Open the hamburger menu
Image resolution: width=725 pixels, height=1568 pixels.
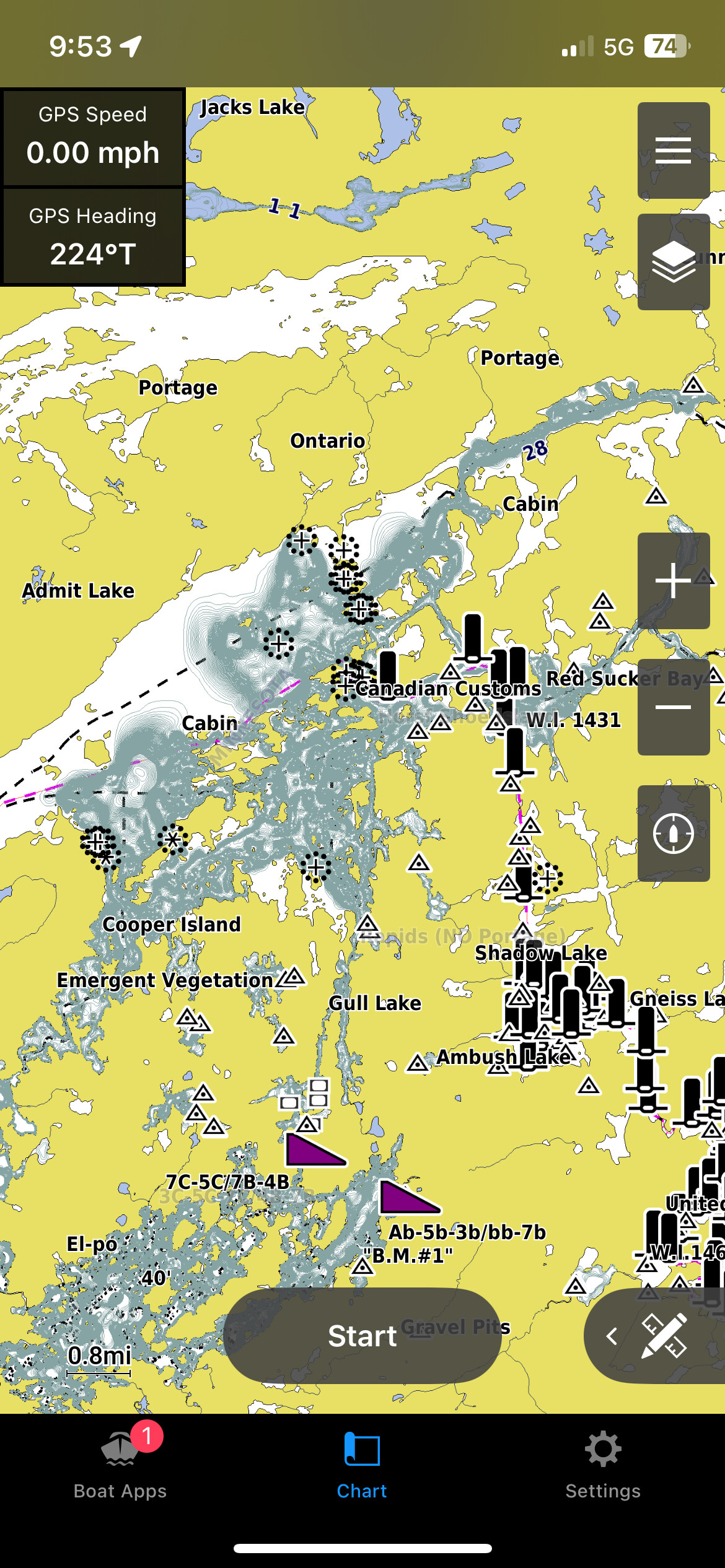673,150
